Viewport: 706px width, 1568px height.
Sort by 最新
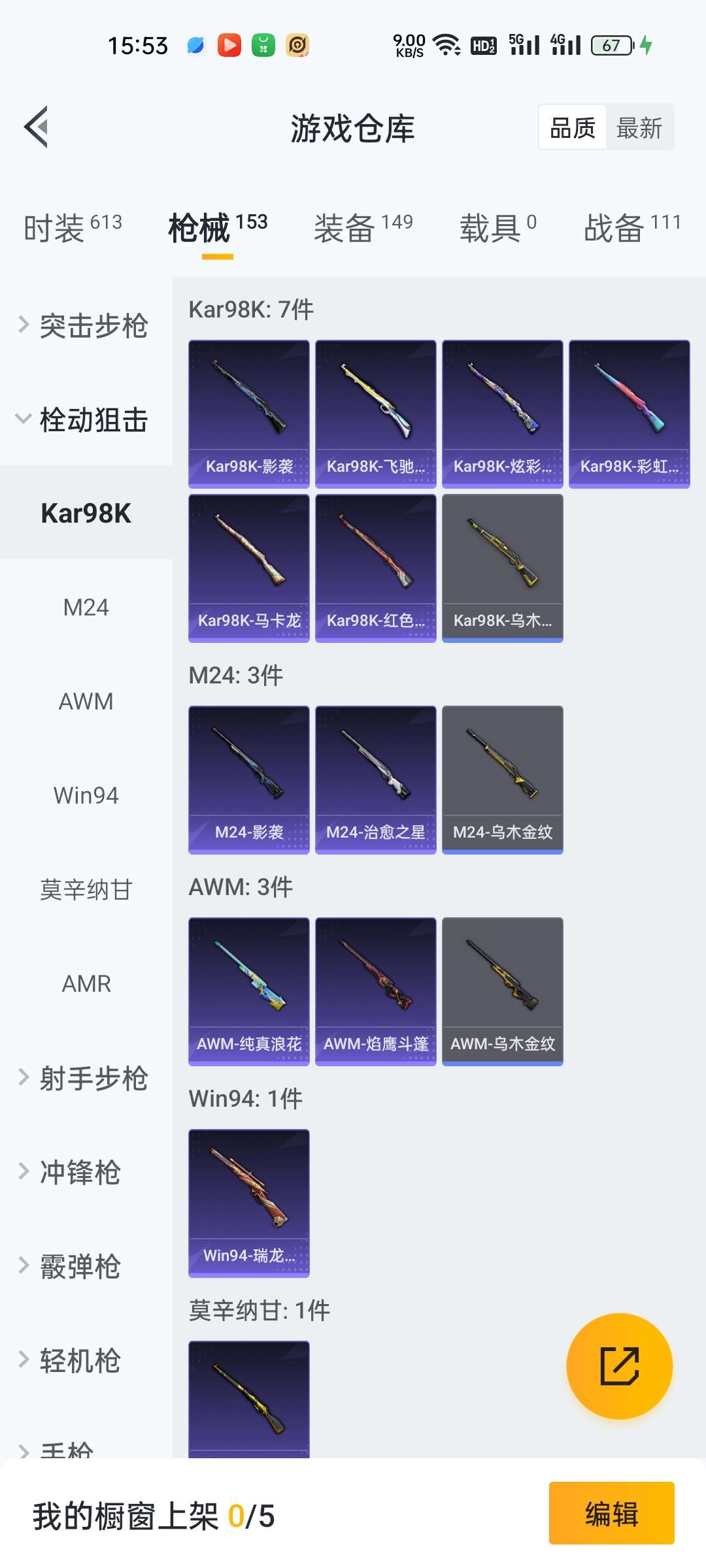[639, 128]
